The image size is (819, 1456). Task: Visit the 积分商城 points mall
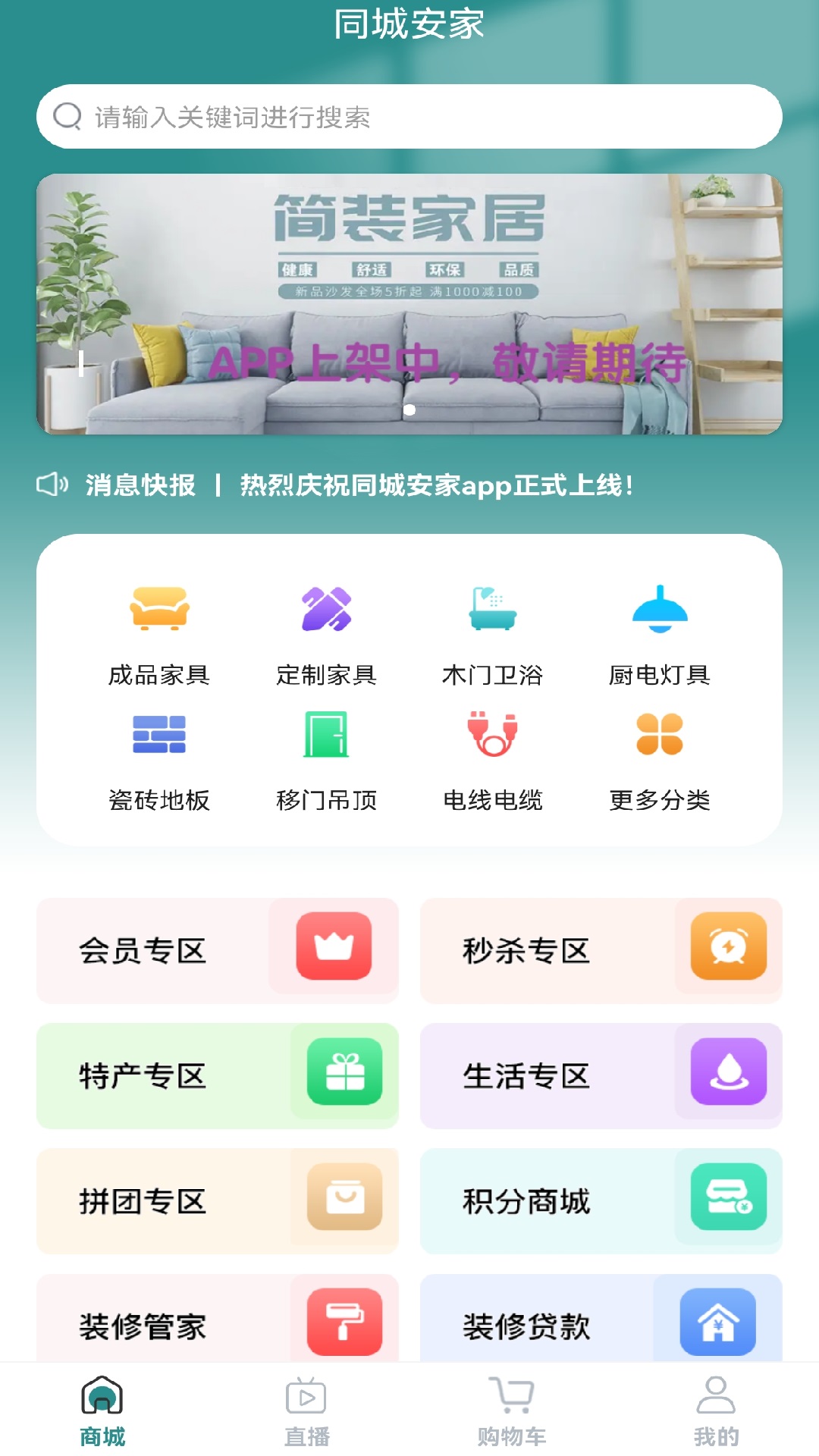point(601,1200)
